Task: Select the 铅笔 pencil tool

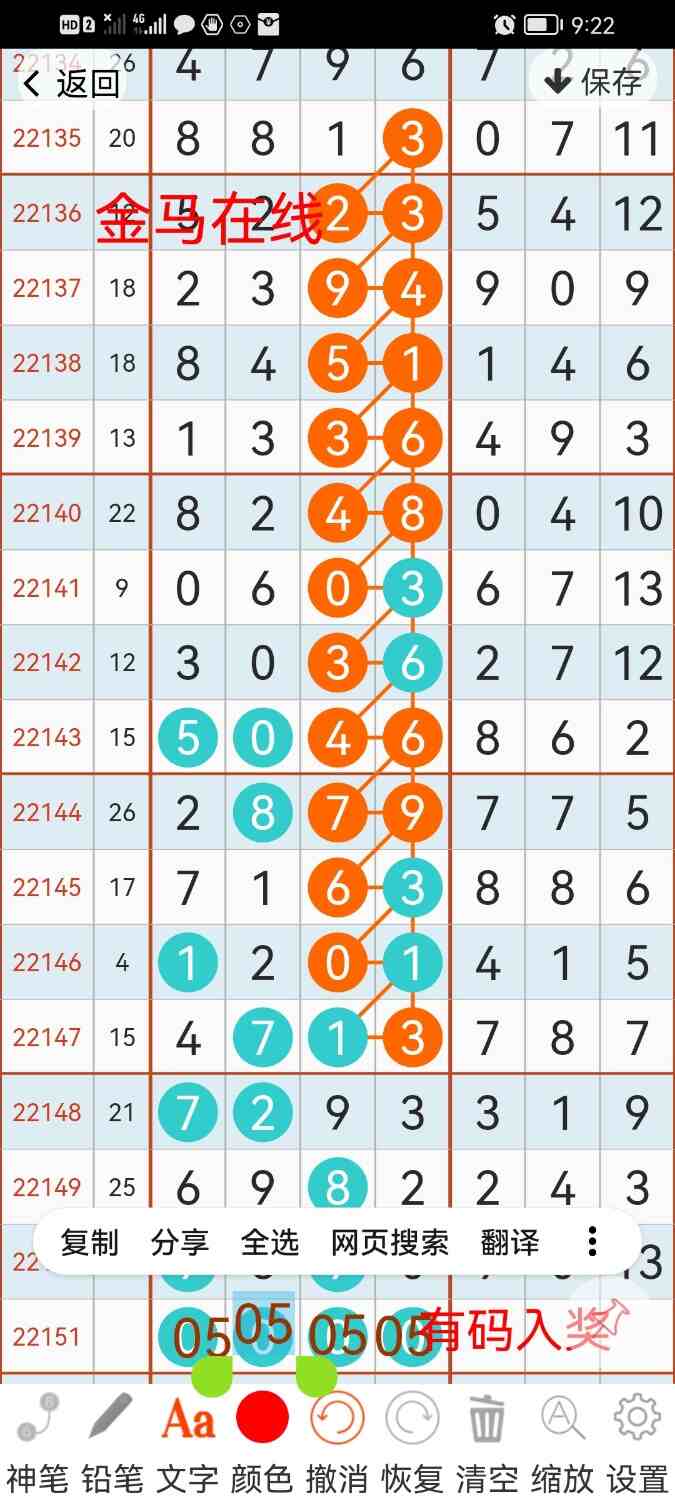Action: click(x=112, y=1440)
